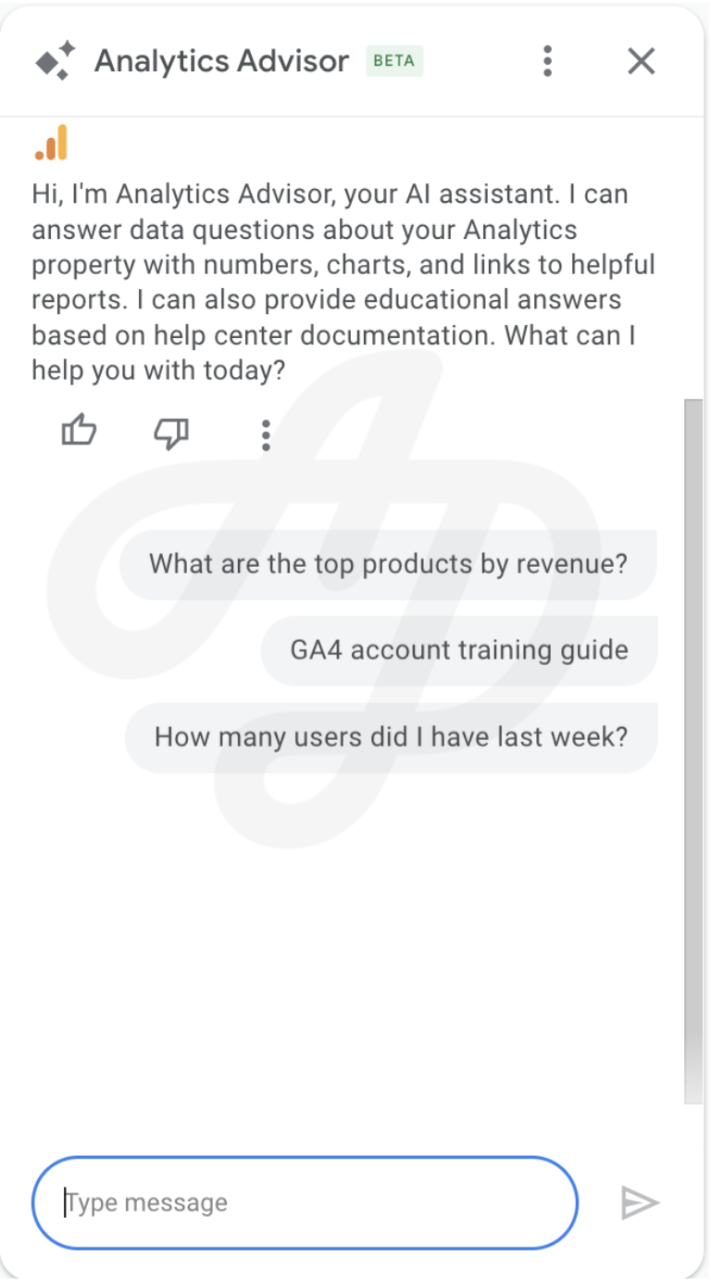Focus the Type message field

point(305,1202)
